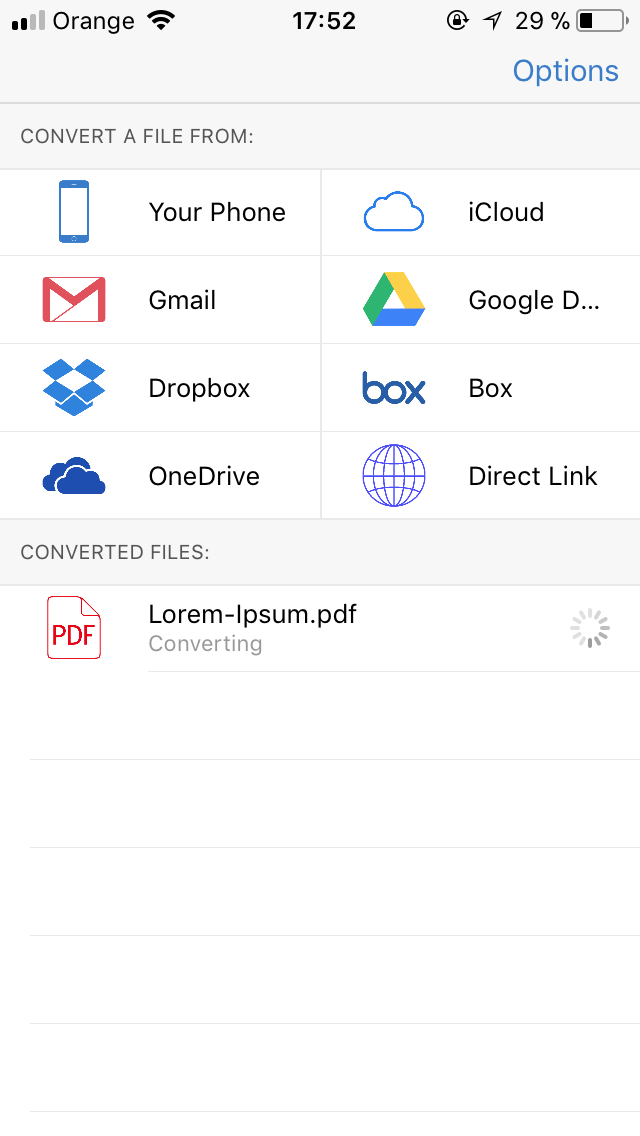Screen dimensions: 640x1136
Task: Open the Lorem-Ipsum.pdf converted file
Action: [320, 628]
